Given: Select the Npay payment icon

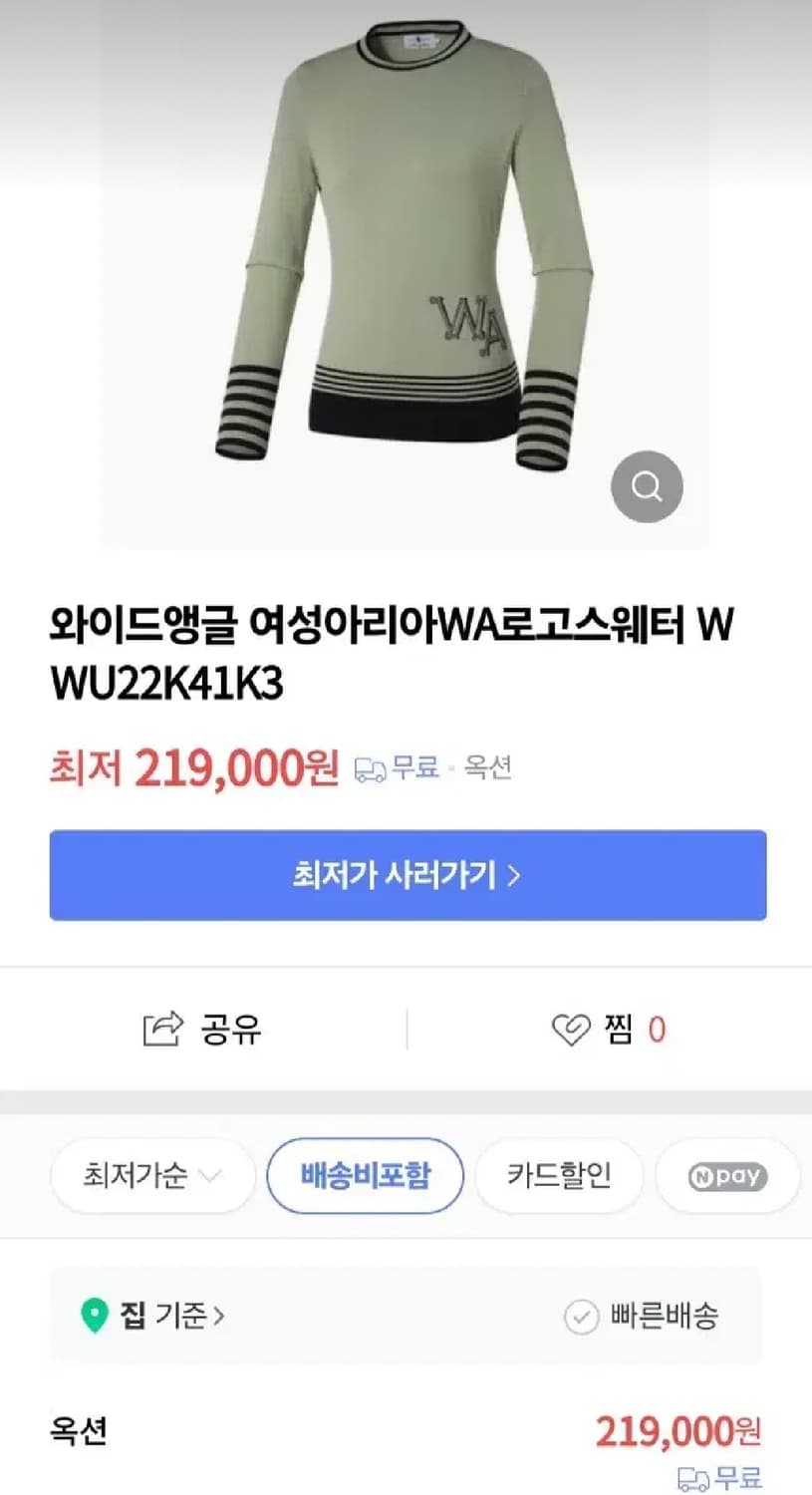Looking at the screenshot, I should point(726,1176).
